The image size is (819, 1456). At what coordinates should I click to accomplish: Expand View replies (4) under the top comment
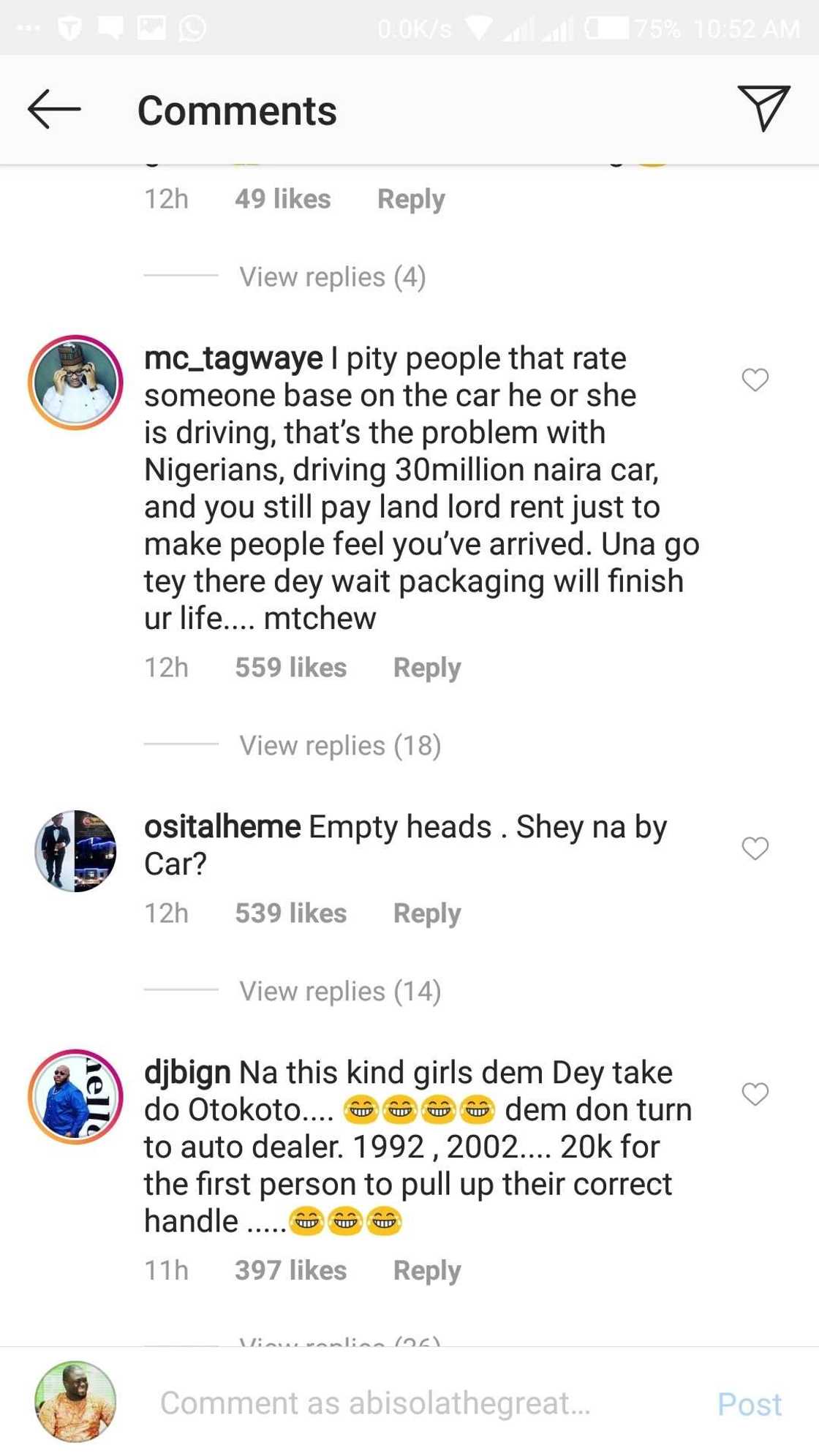(x=333, y=276)
